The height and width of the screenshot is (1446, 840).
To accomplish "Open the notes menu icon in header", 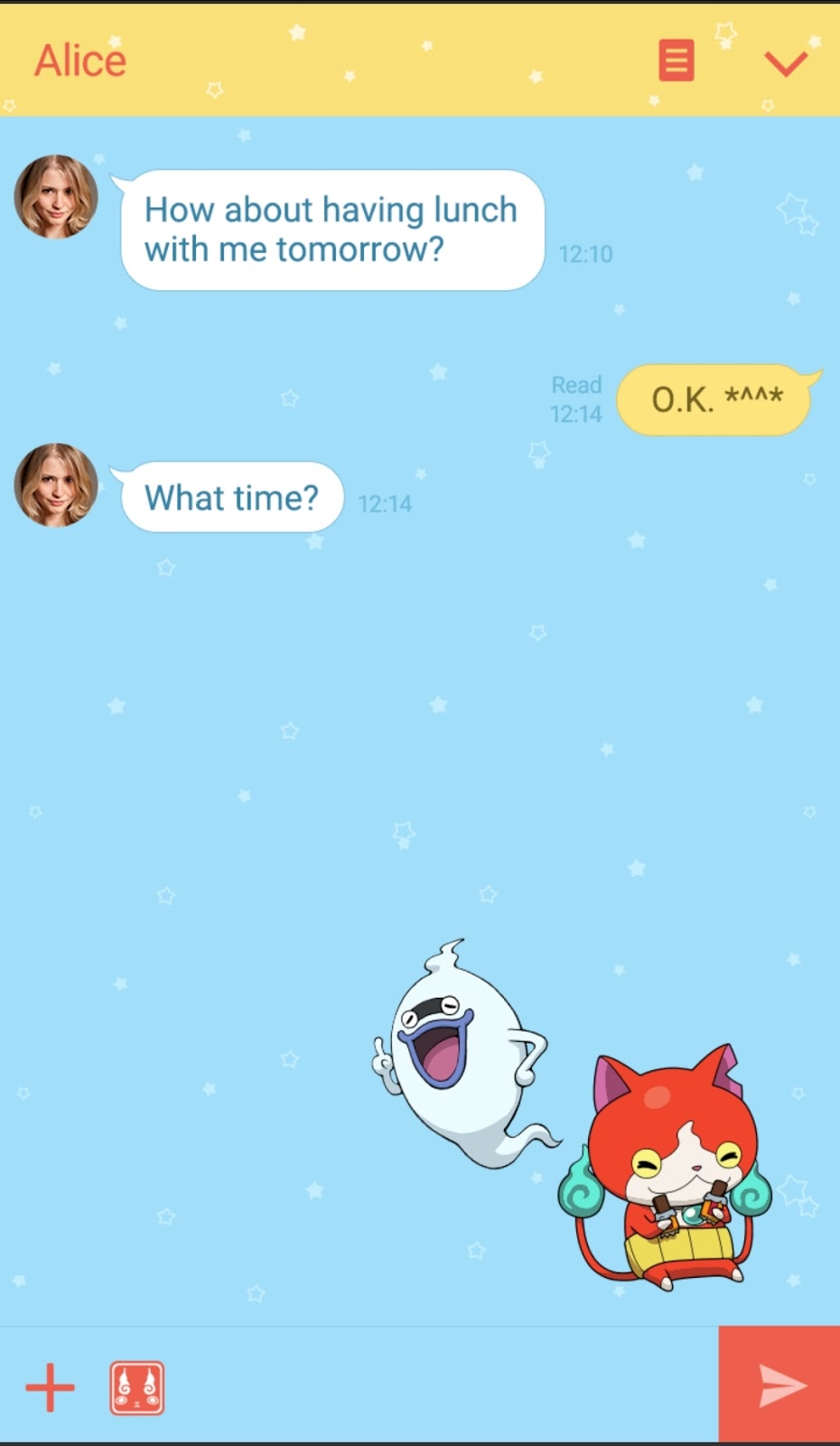I will (x=676, y=61).
